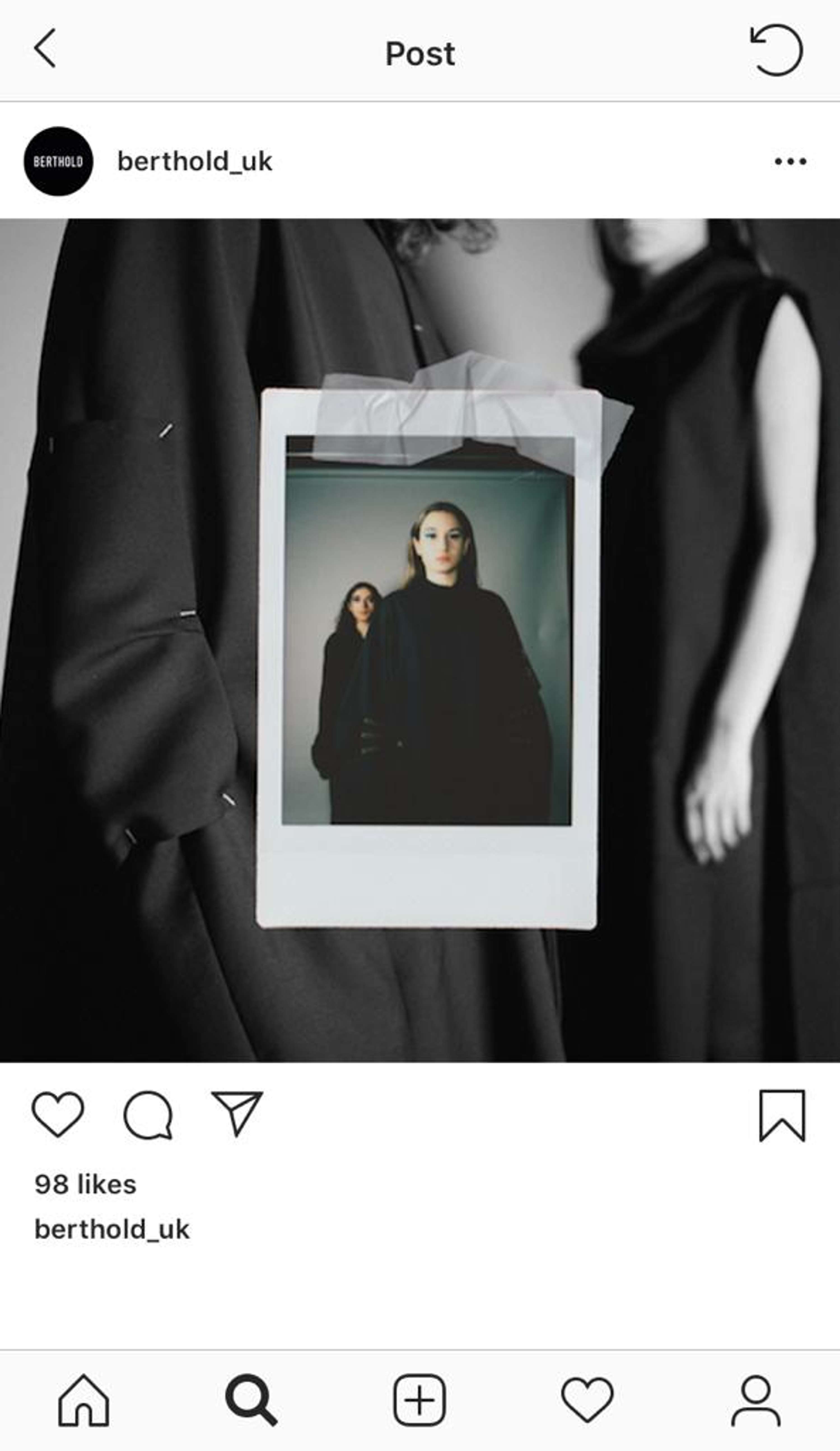Image resolution: width=840 pixels, height=1451 pixels.
Task: Refresh the post with the reload icon
Action: click(x=777, y=50)
